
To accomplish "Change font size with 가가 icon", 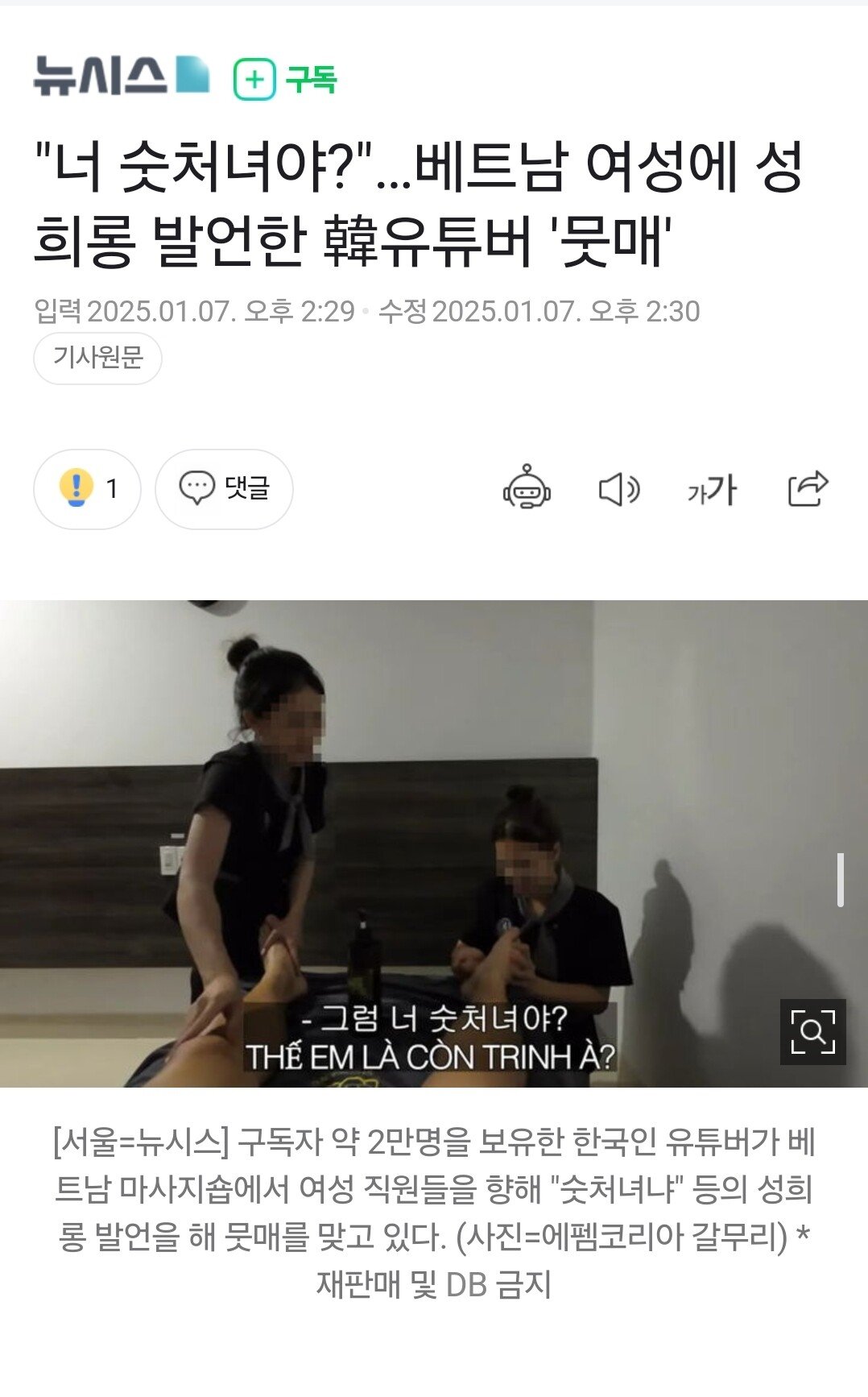I will (712, 489).
